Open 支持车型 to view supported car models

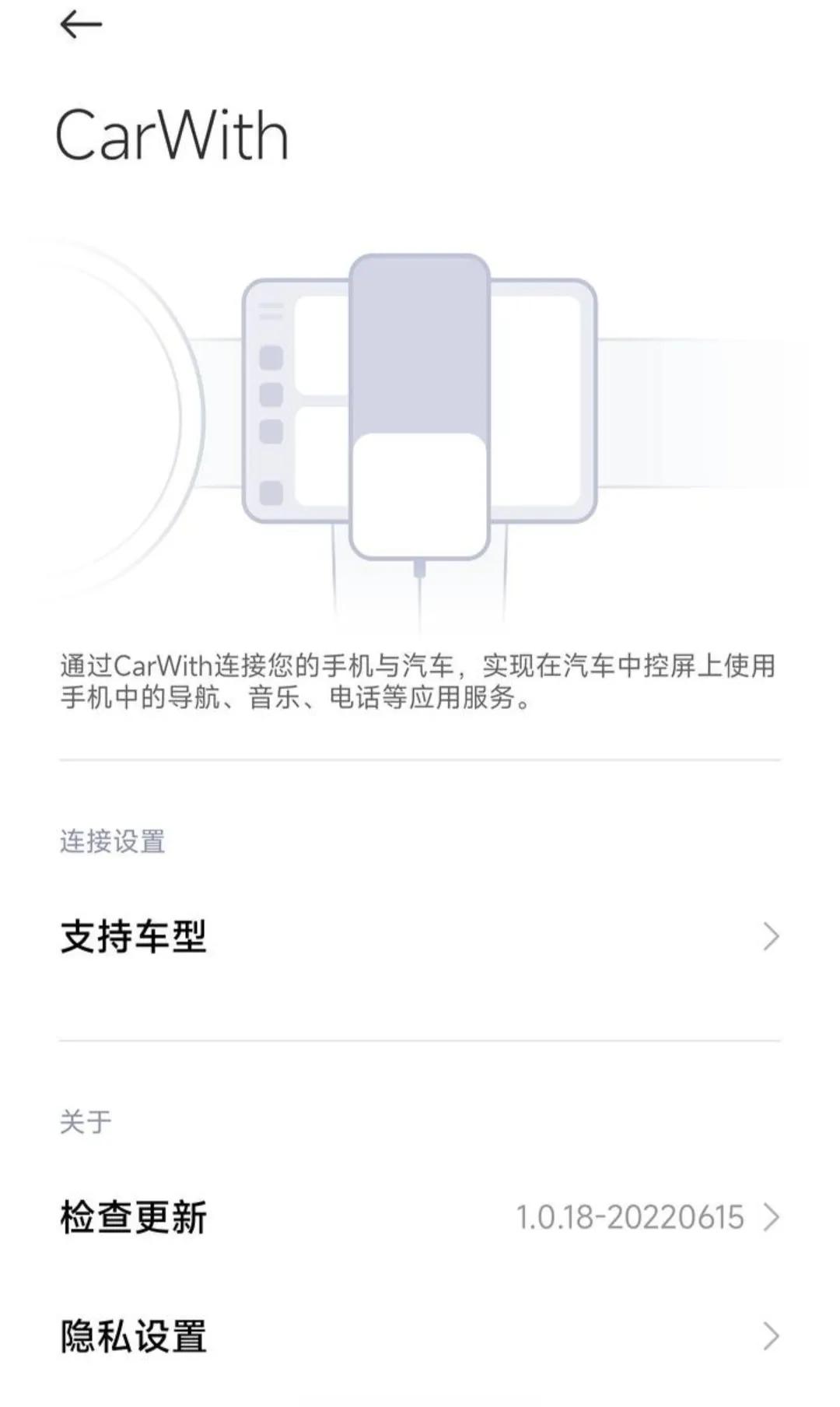click(132, 938)
